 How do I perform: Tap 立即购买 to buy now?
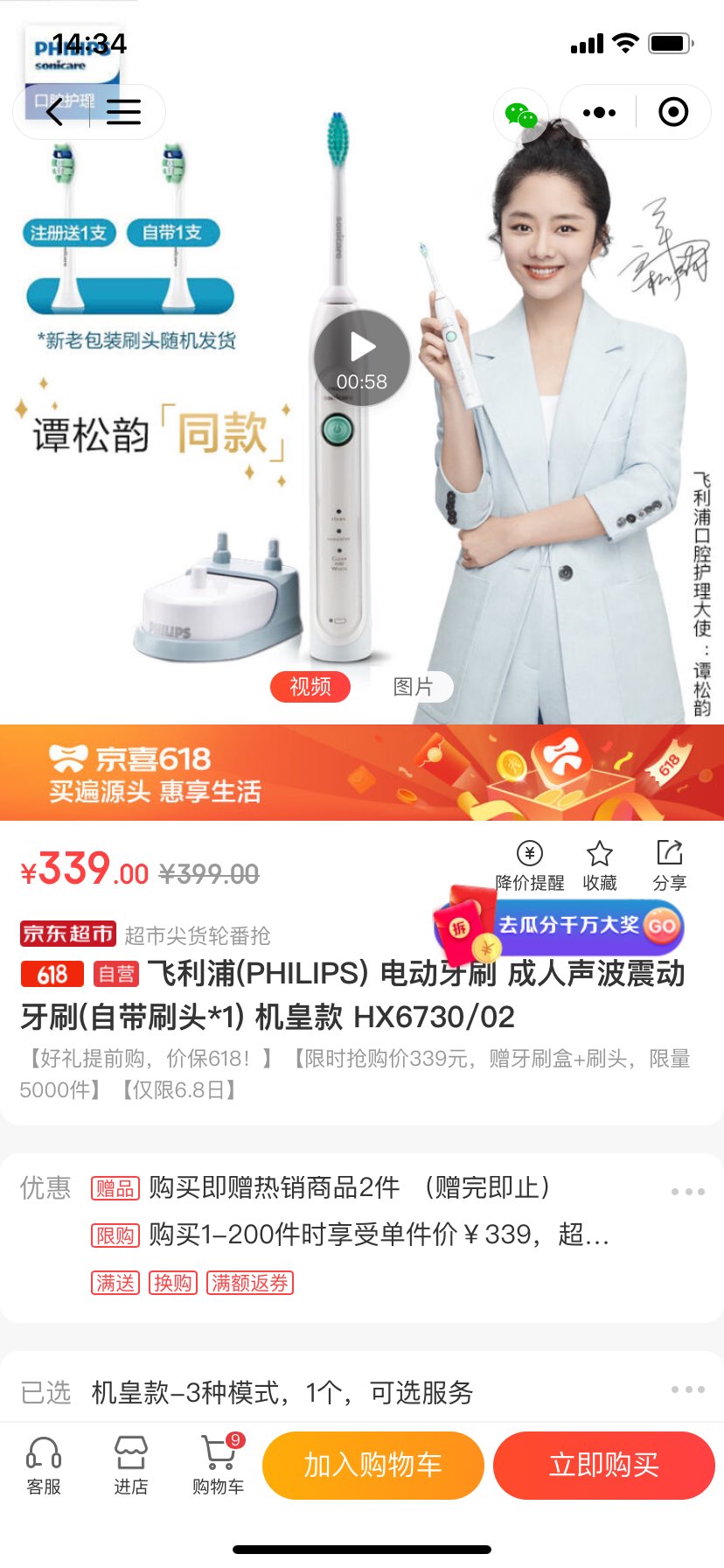604,1465
